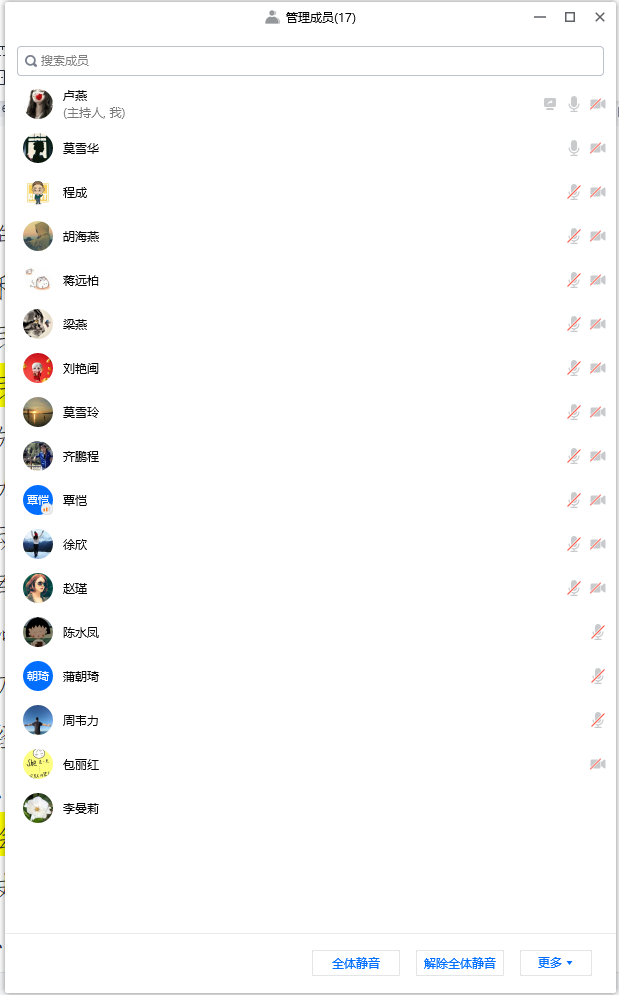
Task: Select member 胡海燕
Action: tap(80, 236)
